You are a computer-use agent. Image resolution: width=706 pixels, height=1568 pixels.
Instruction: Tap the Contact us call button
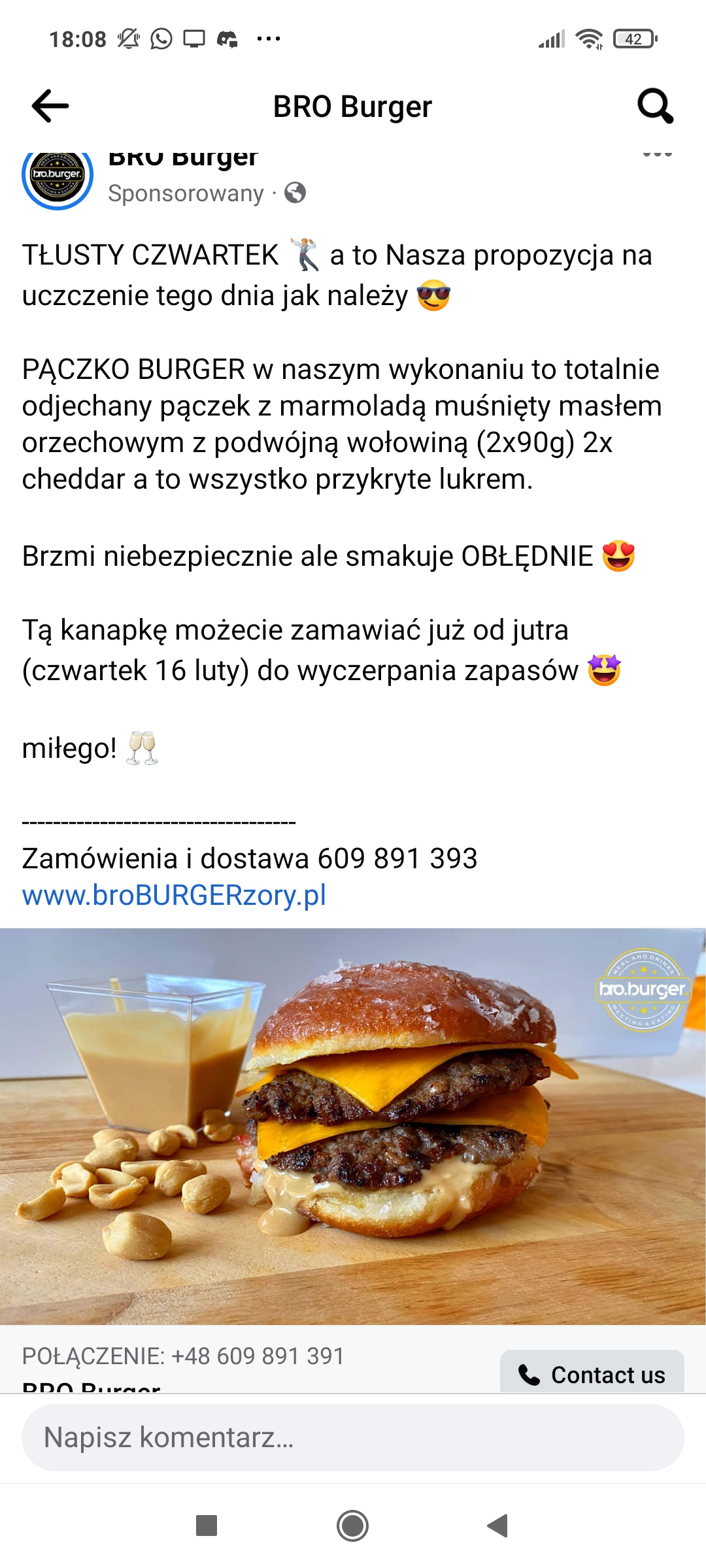[592, 1373]
